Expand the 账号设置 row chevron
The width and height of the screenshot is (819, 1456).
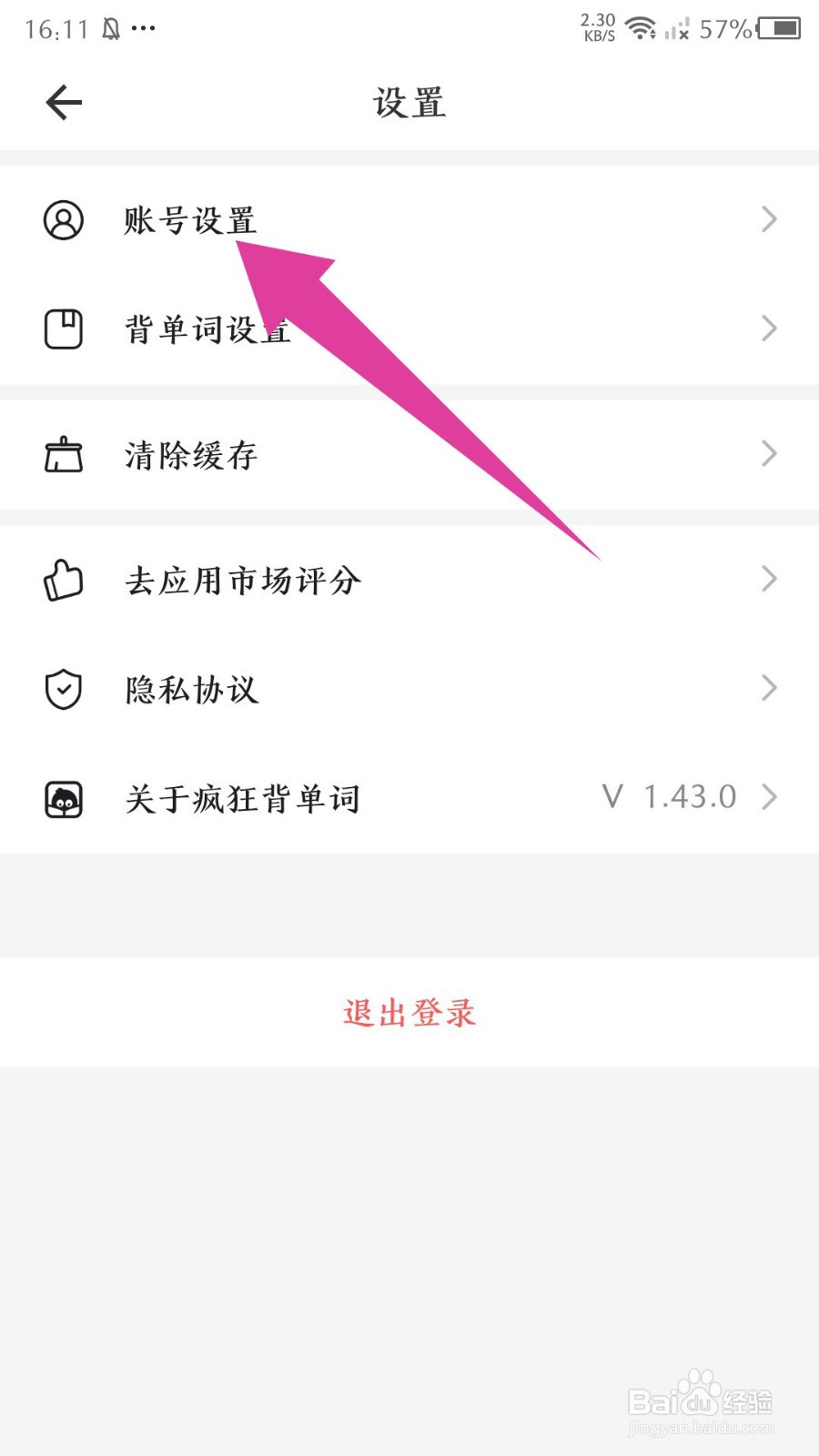point(769,218)
